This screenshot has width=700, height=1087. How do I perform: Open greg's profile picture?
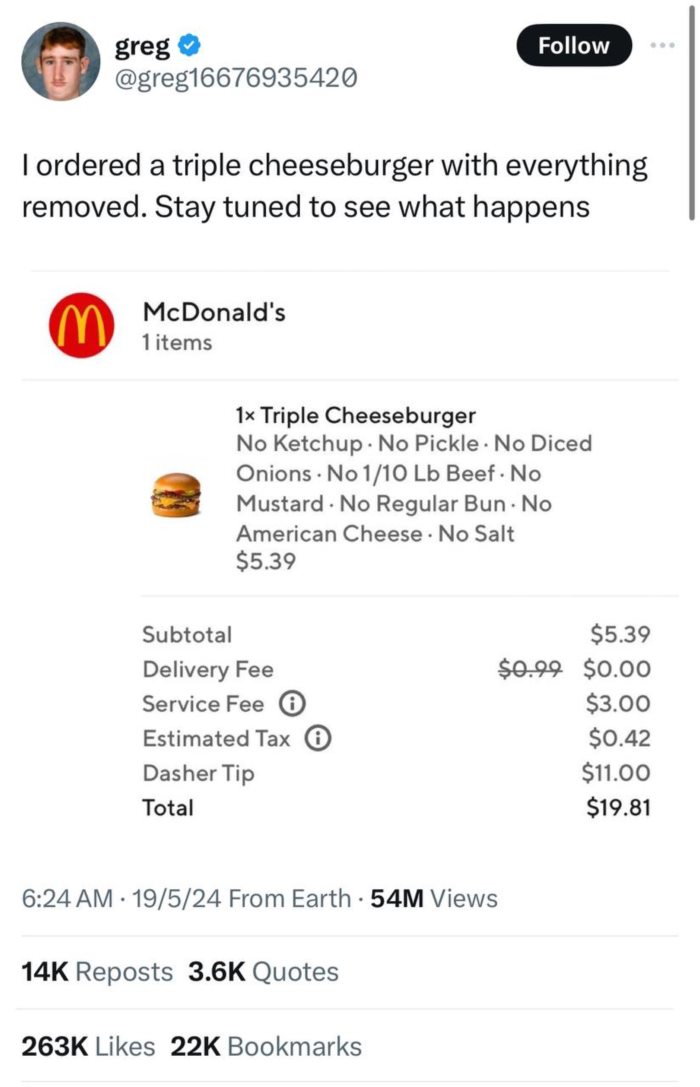point(61,61)
